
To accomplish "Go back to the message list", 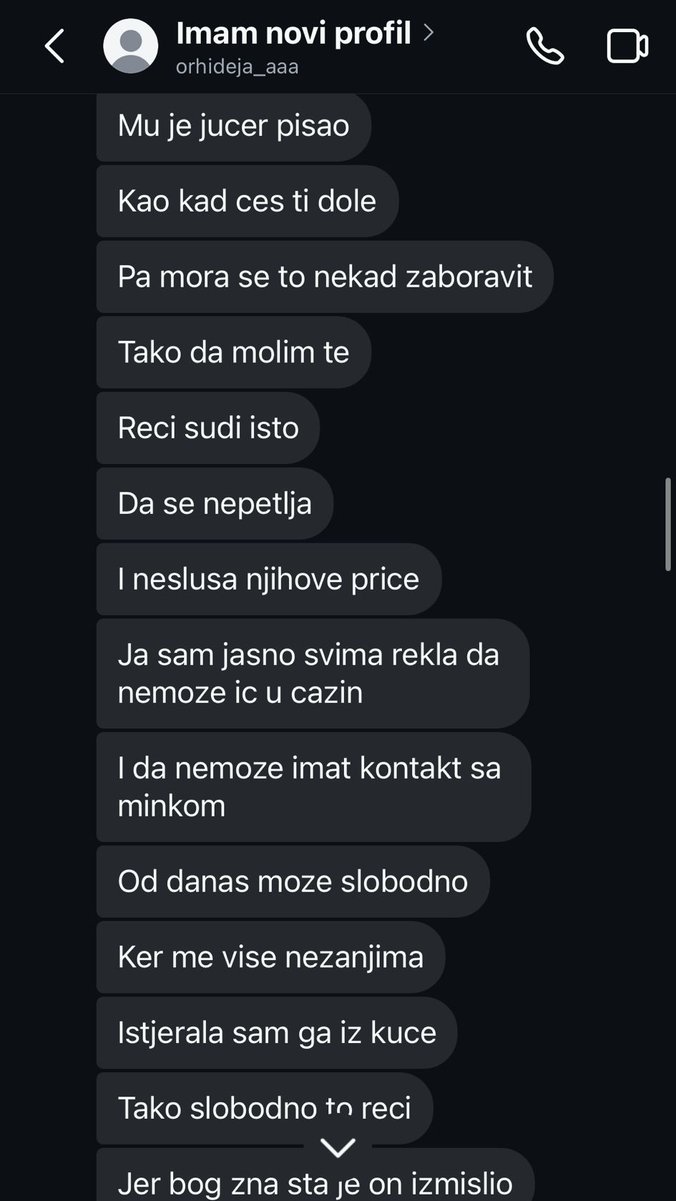I will tap(55, 46).
